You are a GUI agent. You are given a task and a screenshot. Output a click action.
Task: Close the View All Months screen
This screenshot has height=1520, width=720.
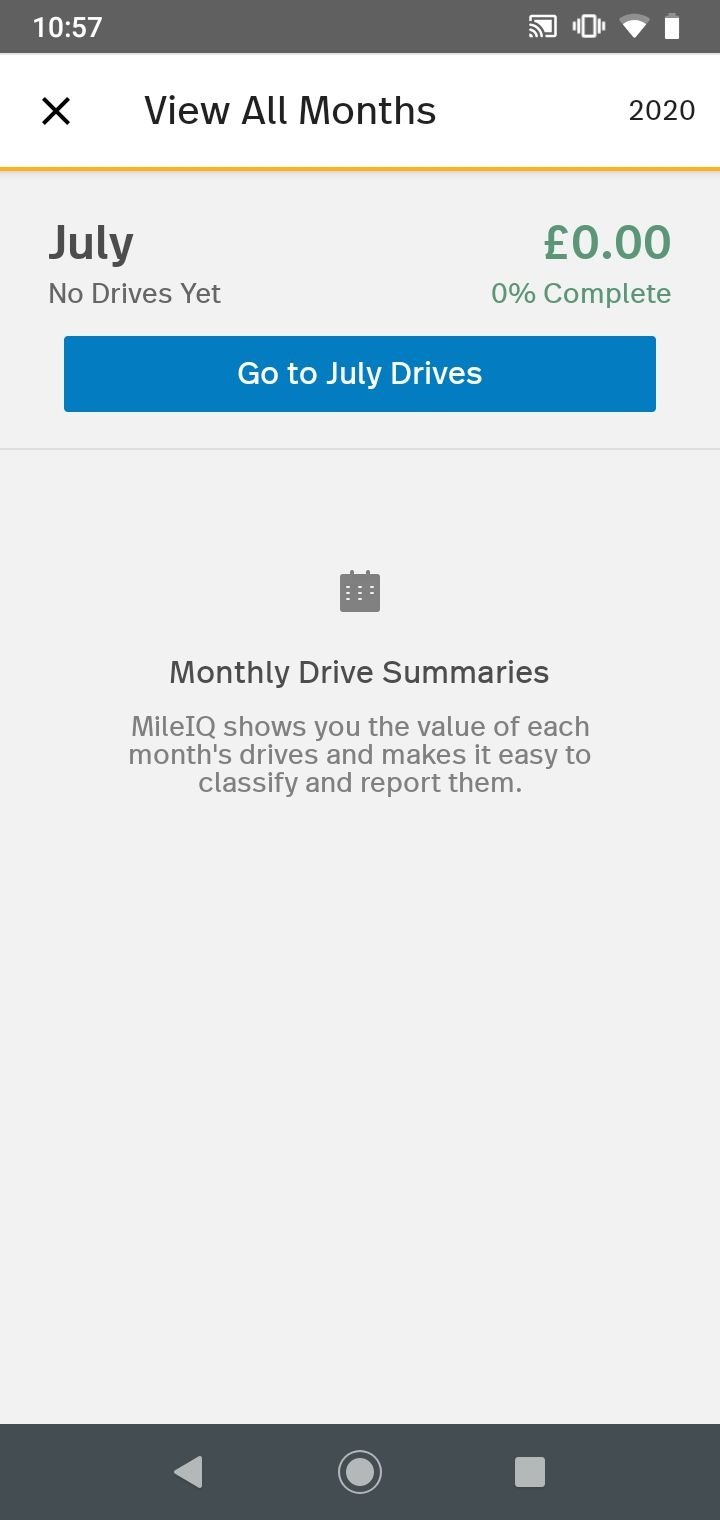(56, 111)
